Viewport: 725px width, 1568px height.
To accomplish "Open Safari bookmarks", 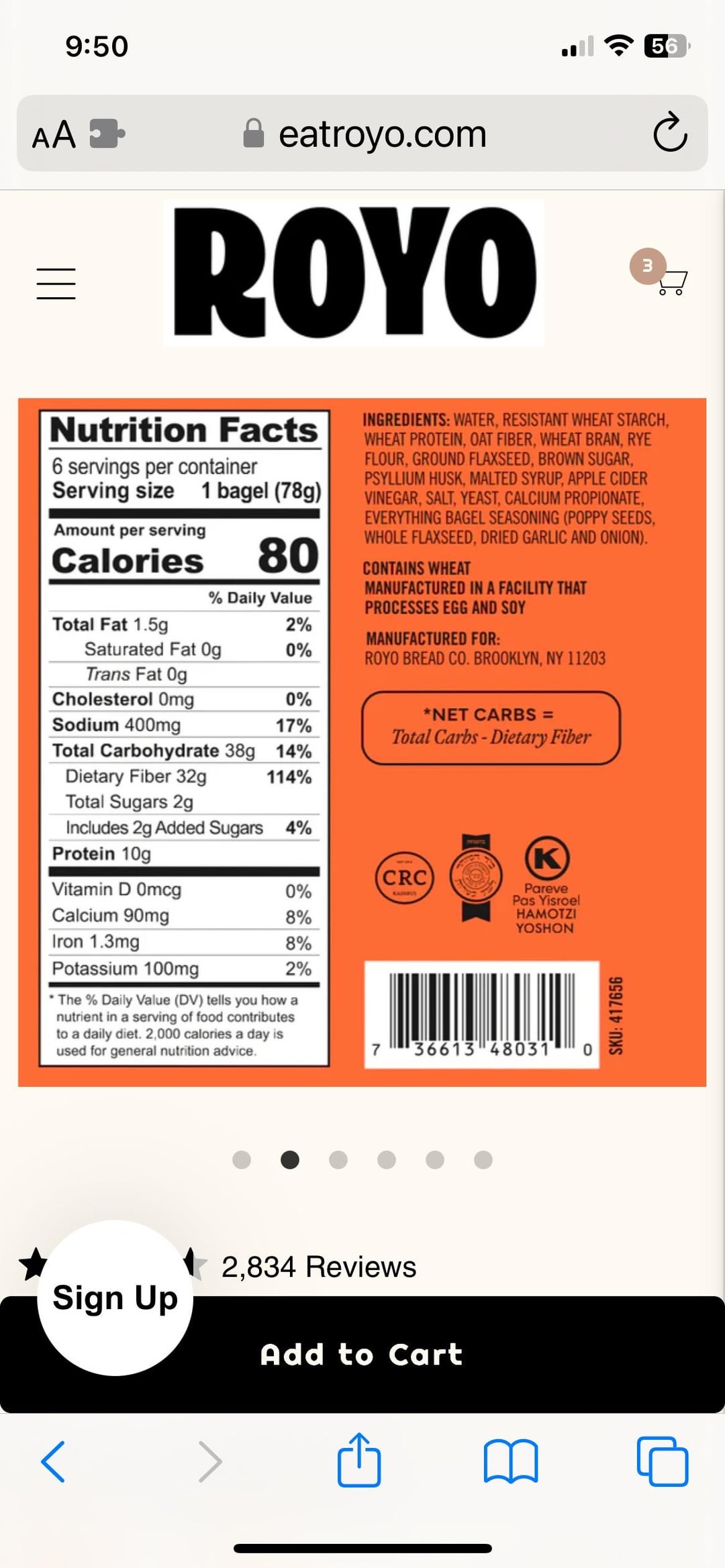I will tap(510, 1461).
